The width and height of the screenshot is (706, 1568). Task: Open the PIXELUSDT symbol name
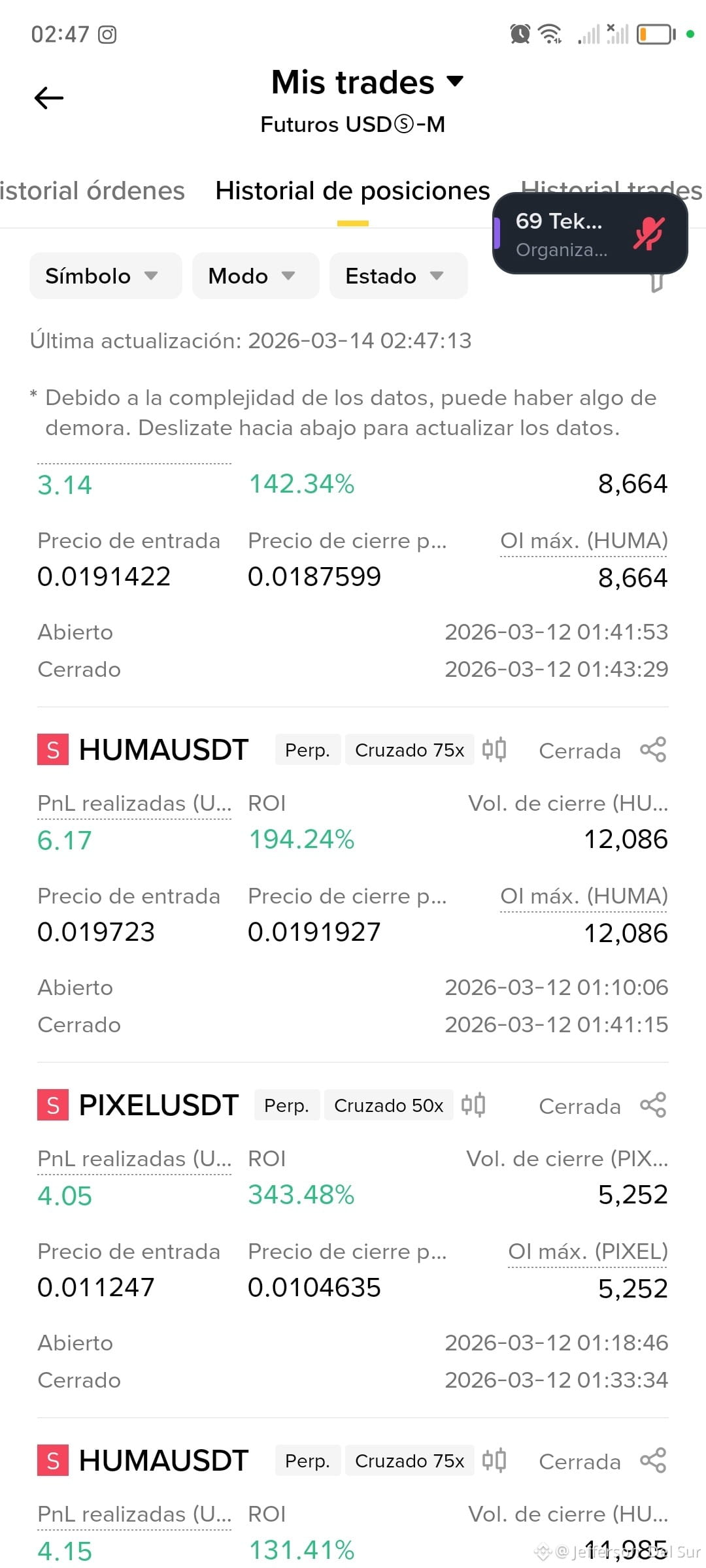[x=158, y=1105]
